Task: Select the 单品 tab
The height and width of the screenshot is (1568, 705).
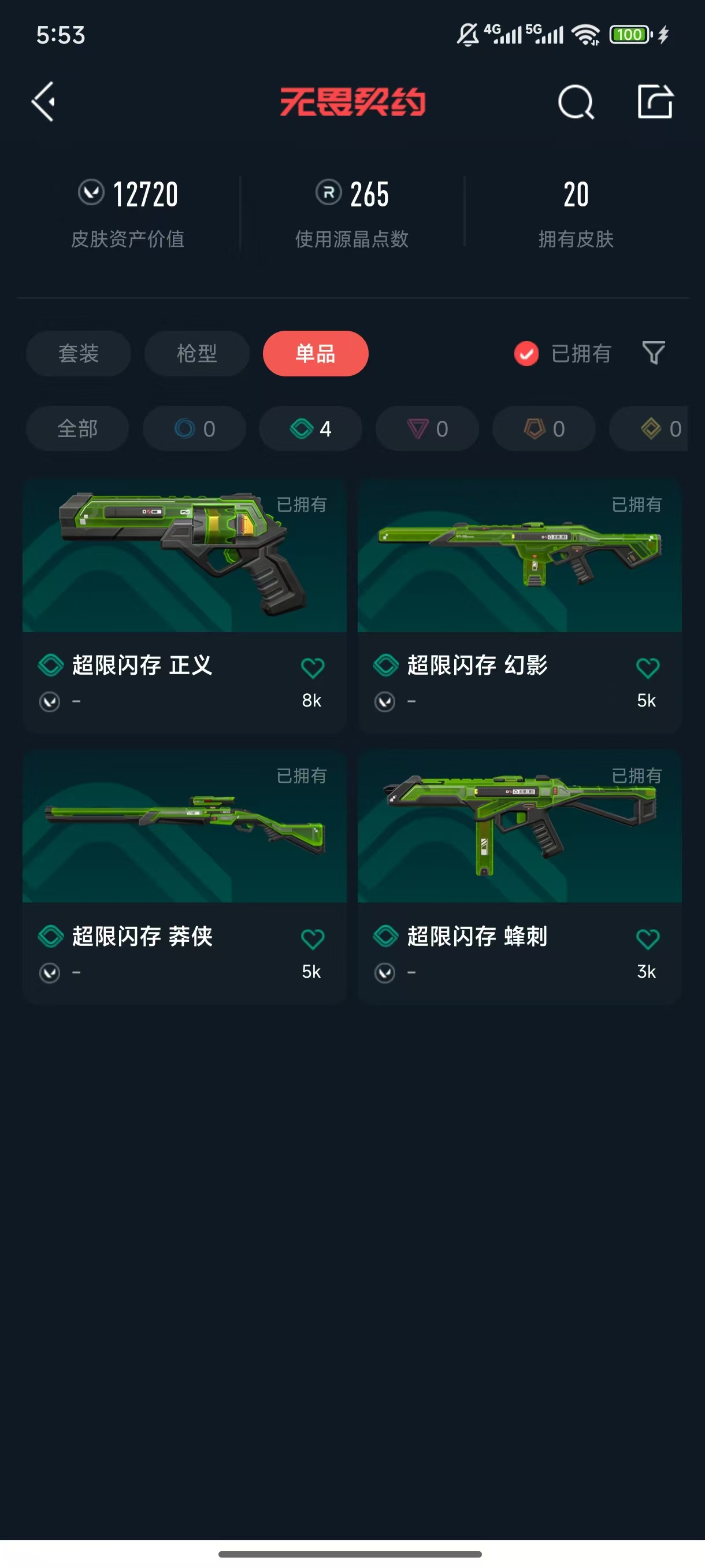Action: pos(315,354)
